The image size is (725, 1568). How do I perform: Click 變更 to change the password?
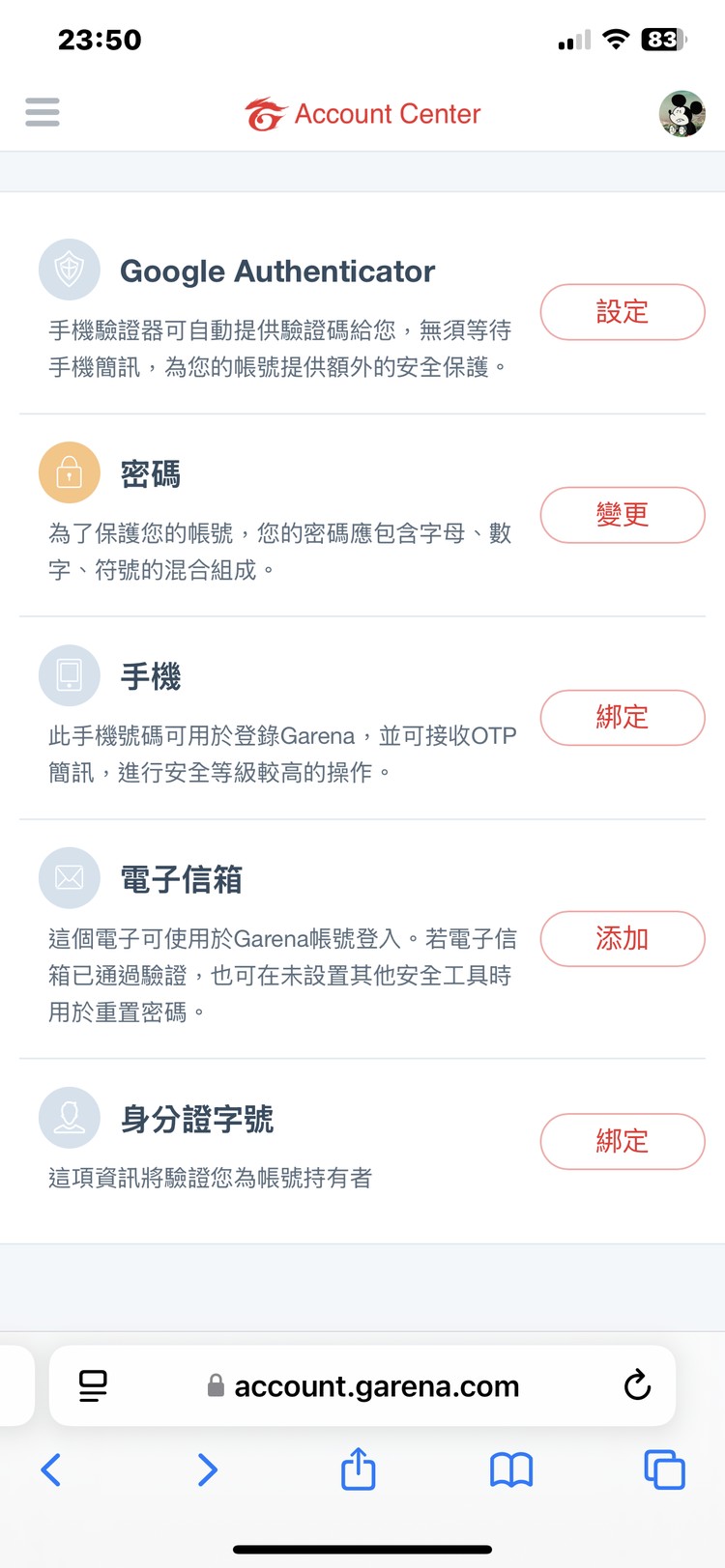click(x=622, y=515)
